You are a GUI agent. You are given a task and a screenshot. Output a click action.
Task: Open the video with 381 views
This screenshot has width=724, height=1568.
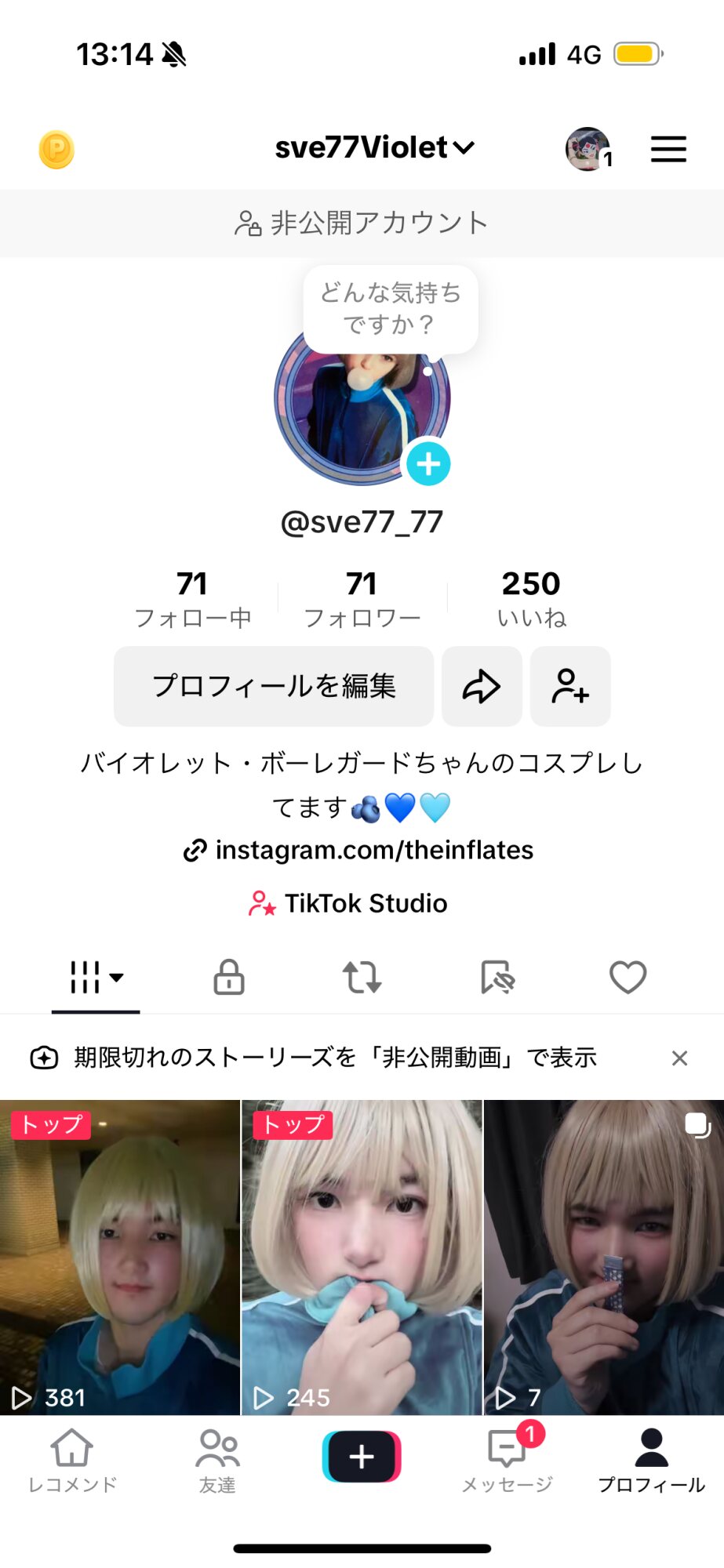(x=120, y=1257)
